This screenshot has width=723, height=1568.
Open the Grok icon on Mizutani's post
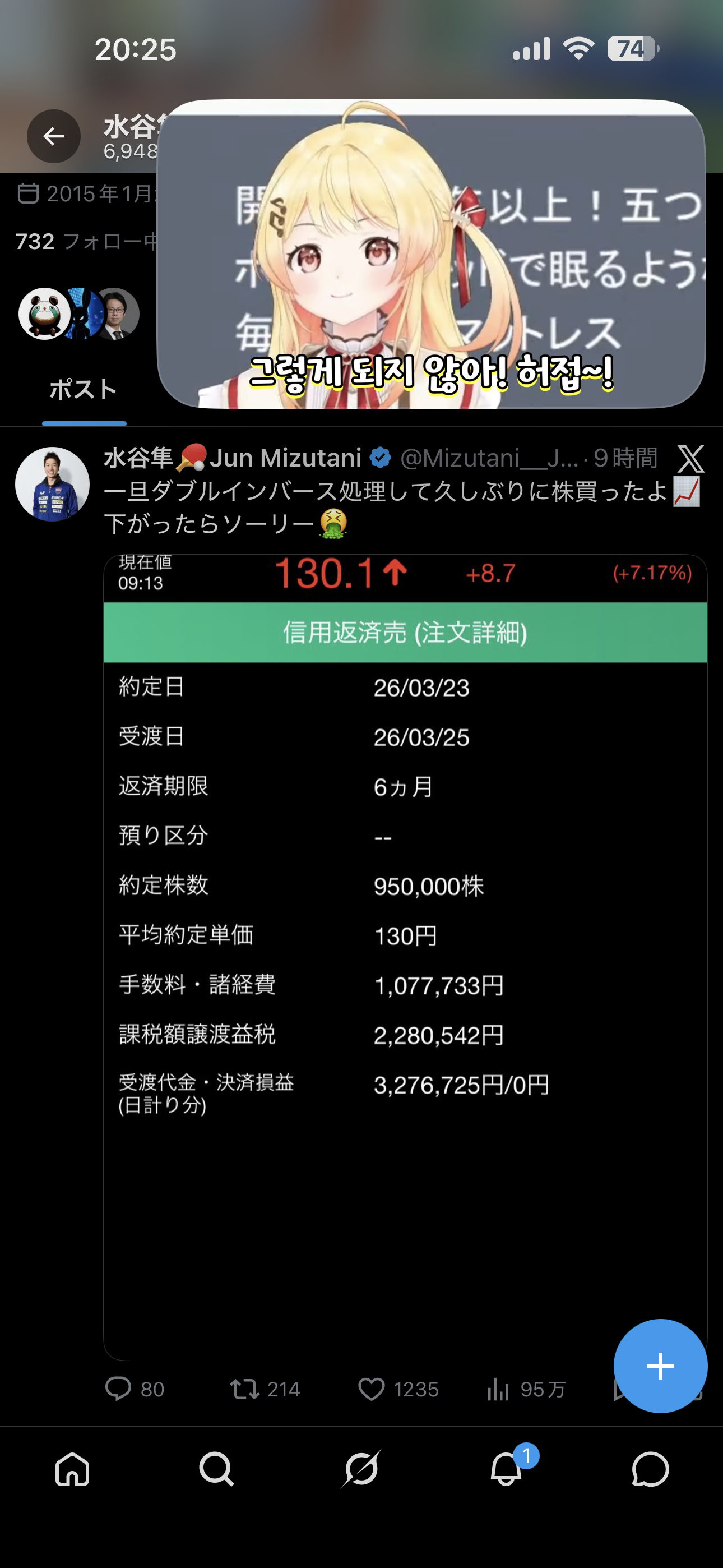point(690,459)
